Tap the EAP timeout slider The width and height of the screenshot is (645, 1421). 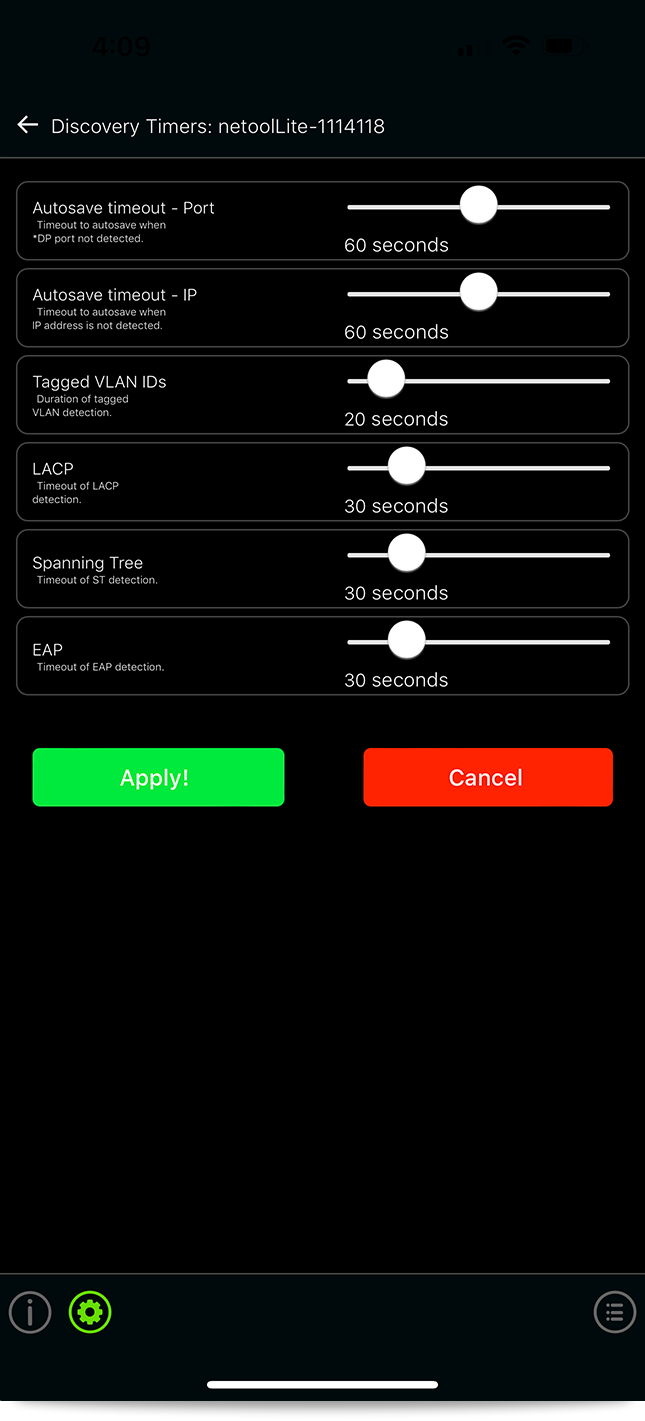point(478,641)
